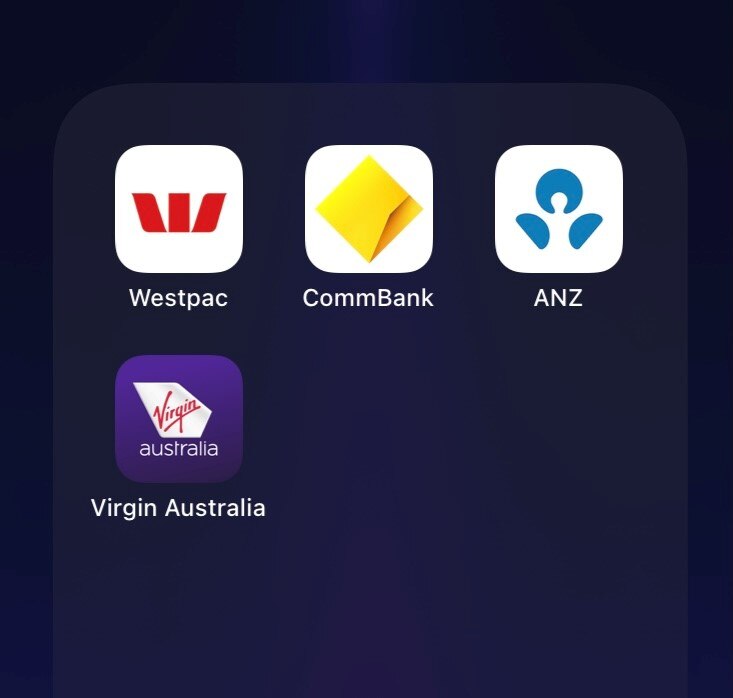This screenshot has height=698, width=733.
Task: Launch the CommBank app
Action: tap(369, 209)
